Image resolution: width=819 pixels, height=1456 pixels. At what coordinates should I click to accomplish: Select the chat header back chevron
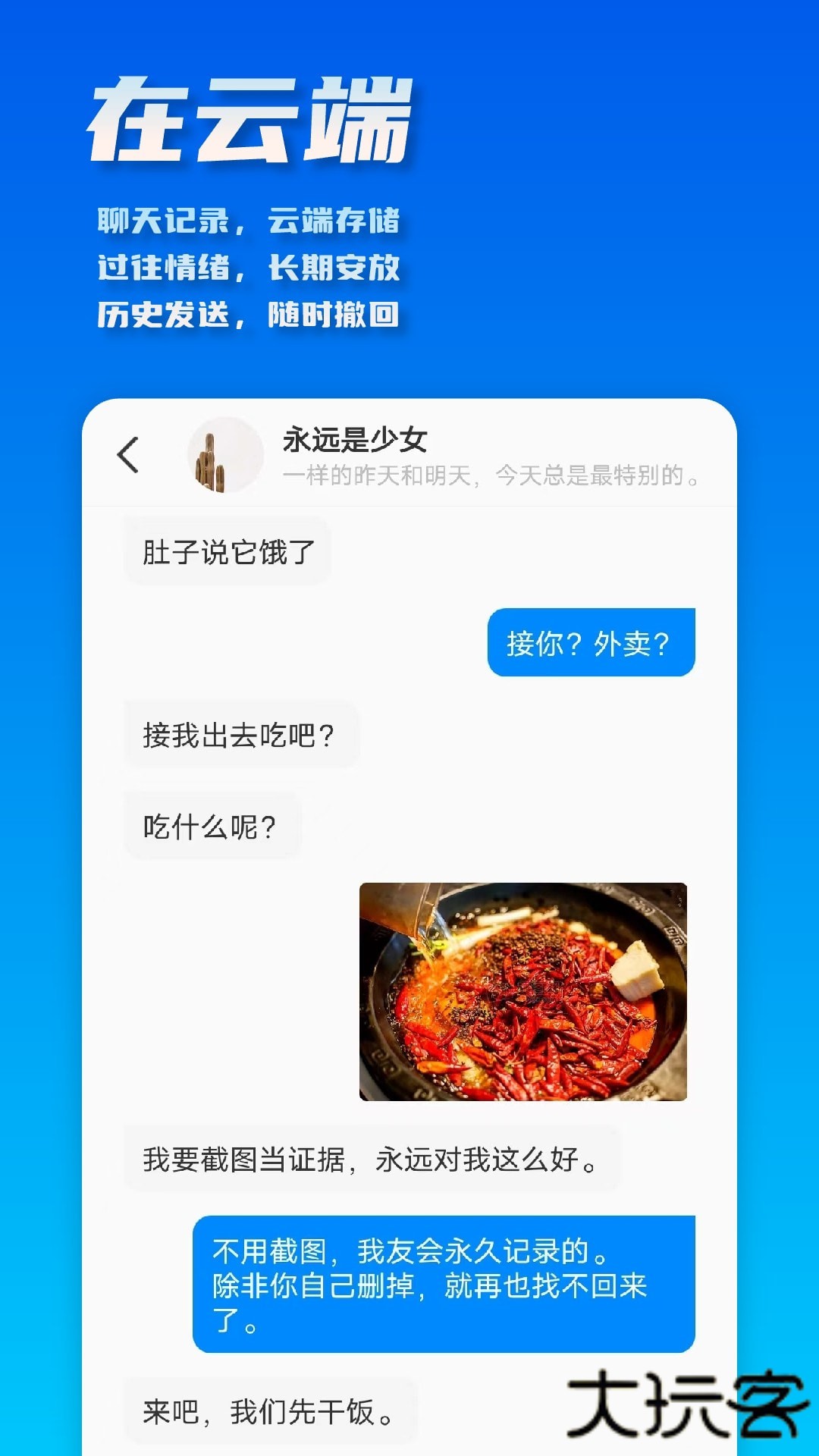click(x=129, y=453)
